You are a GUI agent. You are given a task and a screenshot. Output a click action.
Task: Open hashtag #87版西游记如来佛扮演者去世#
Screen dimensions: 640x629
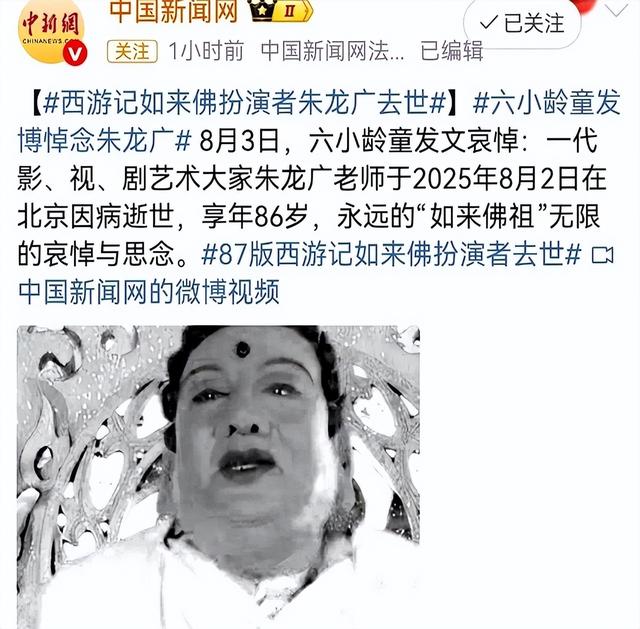click(x=392, y=254)
